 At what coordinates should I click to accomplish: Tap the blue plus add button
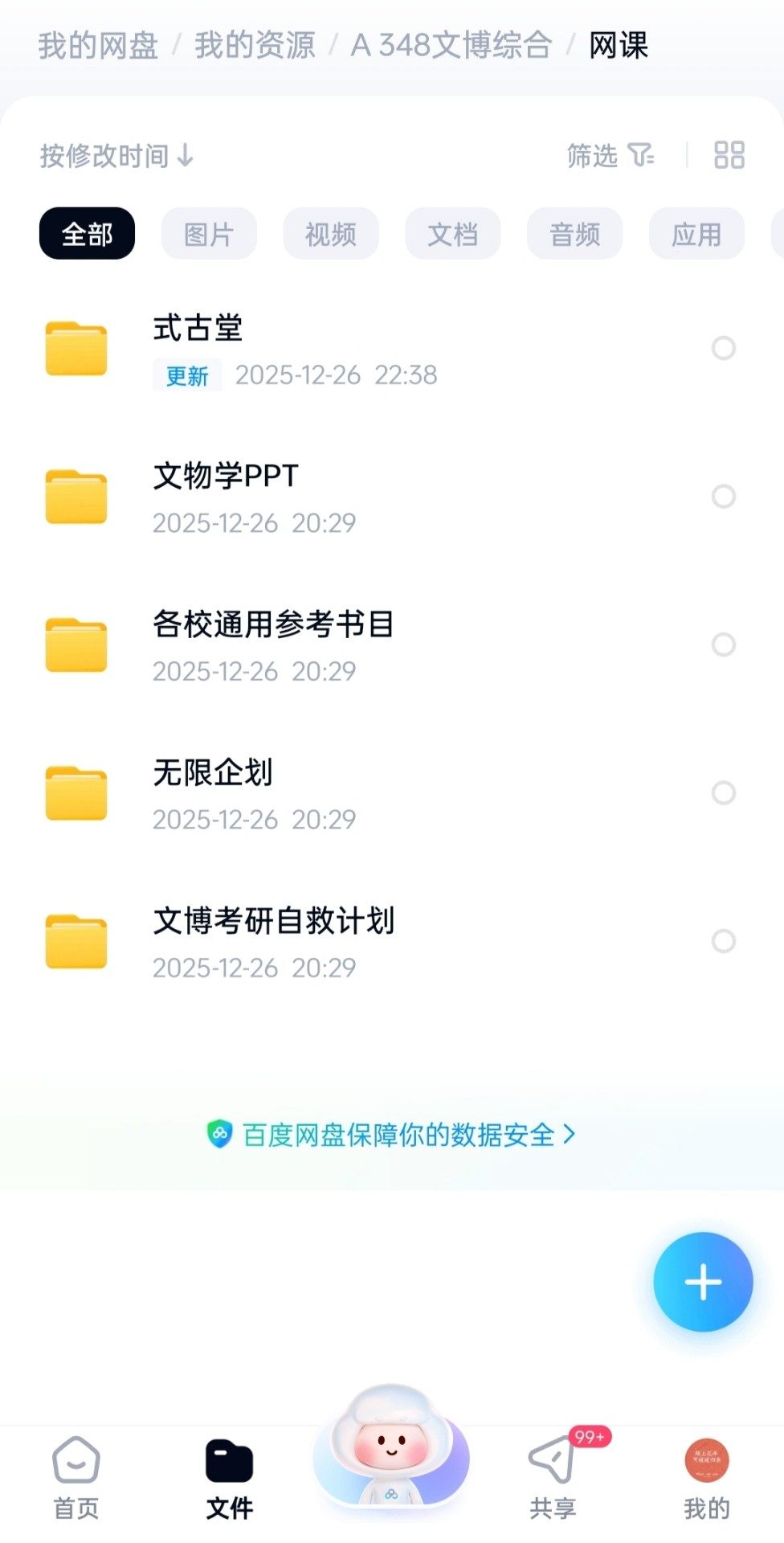703,1282
